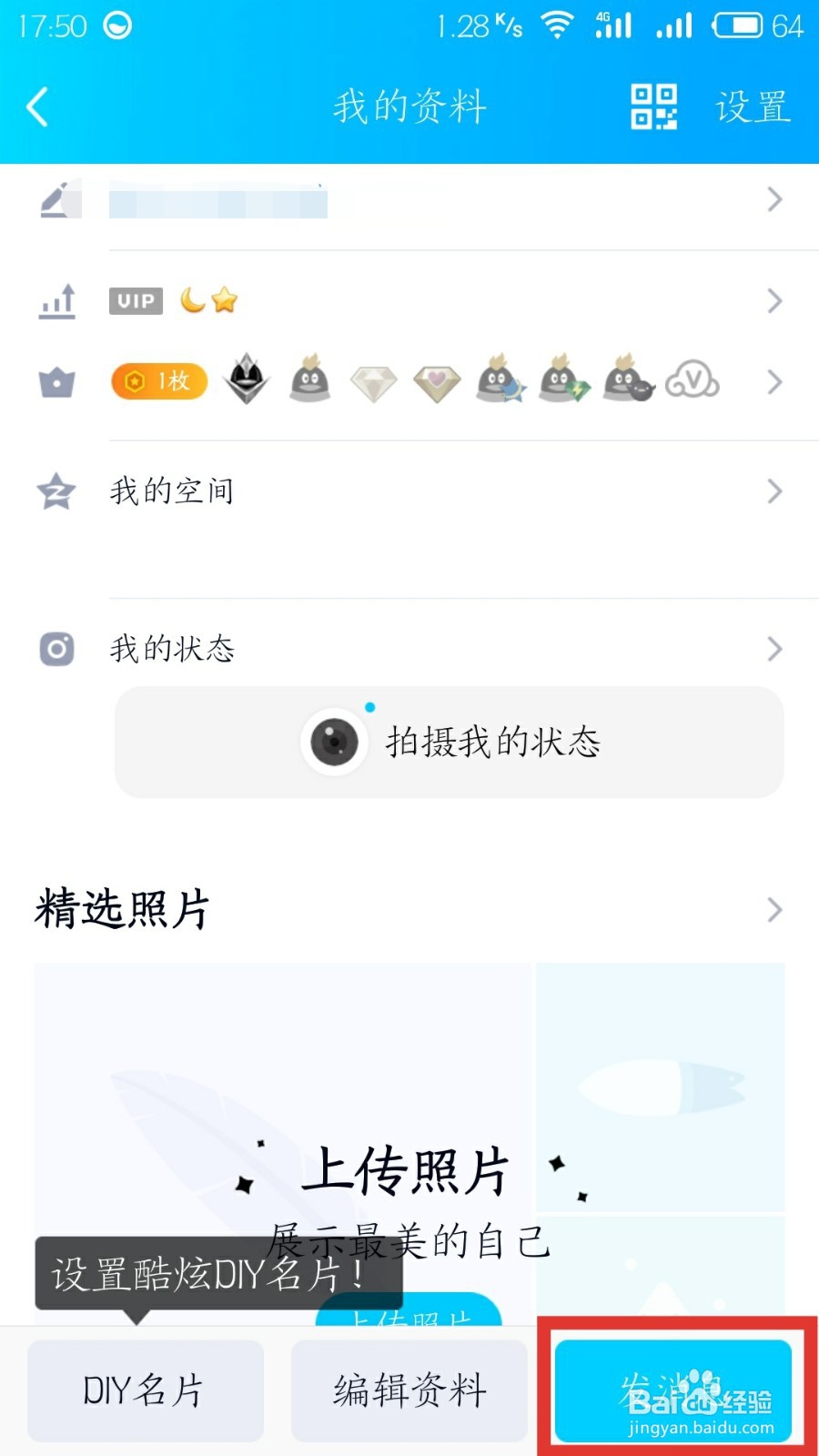The width and height of the screenshot is (819, 1456).
Task: Click the VIP badge icon
Action: 135,300
